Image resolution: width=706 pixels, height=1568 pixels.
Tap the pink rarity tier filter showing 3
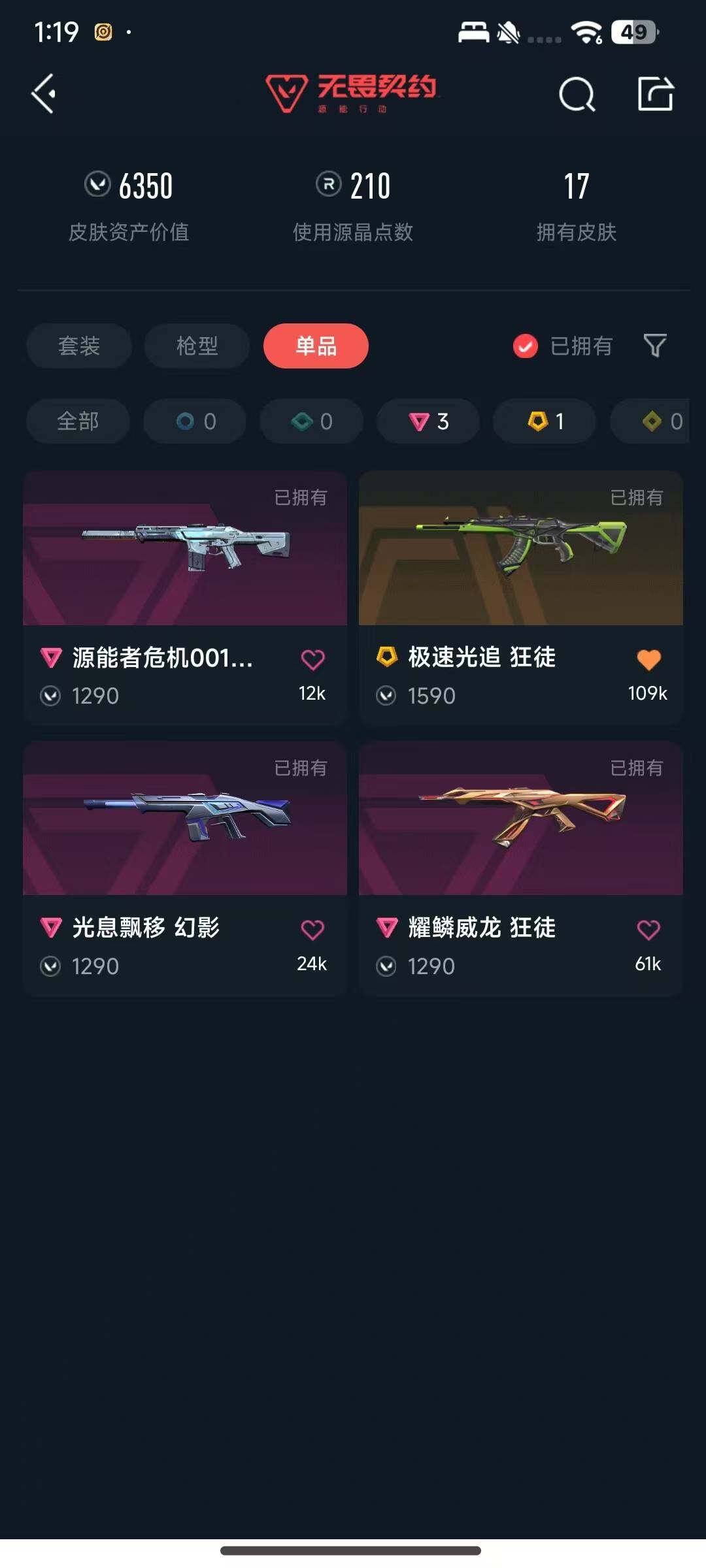click(x=428, y=421)
